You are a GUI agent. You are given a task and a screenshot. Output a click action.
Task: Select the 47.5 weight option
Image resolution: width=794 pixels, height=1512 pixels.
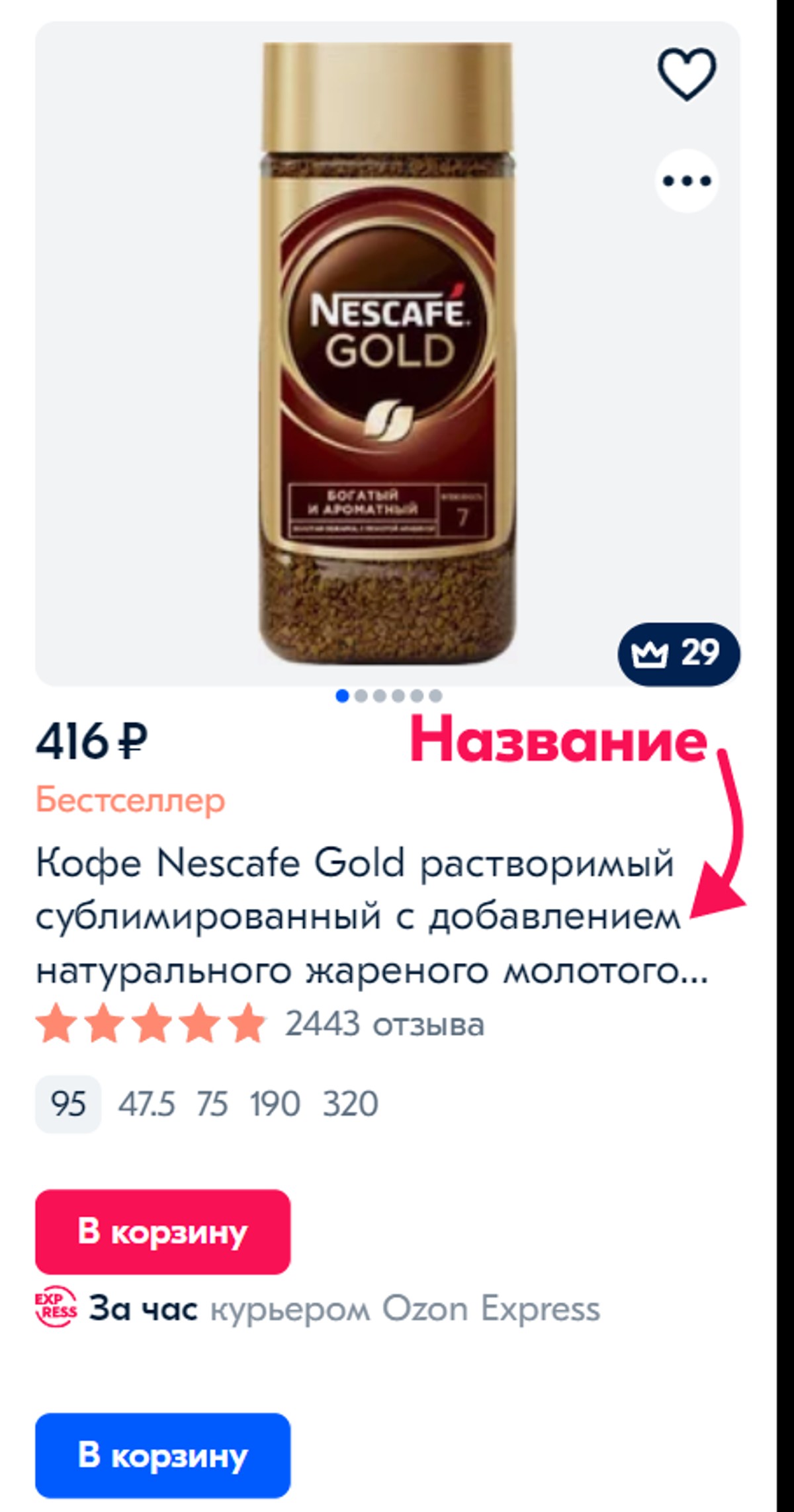[146, 1104]
